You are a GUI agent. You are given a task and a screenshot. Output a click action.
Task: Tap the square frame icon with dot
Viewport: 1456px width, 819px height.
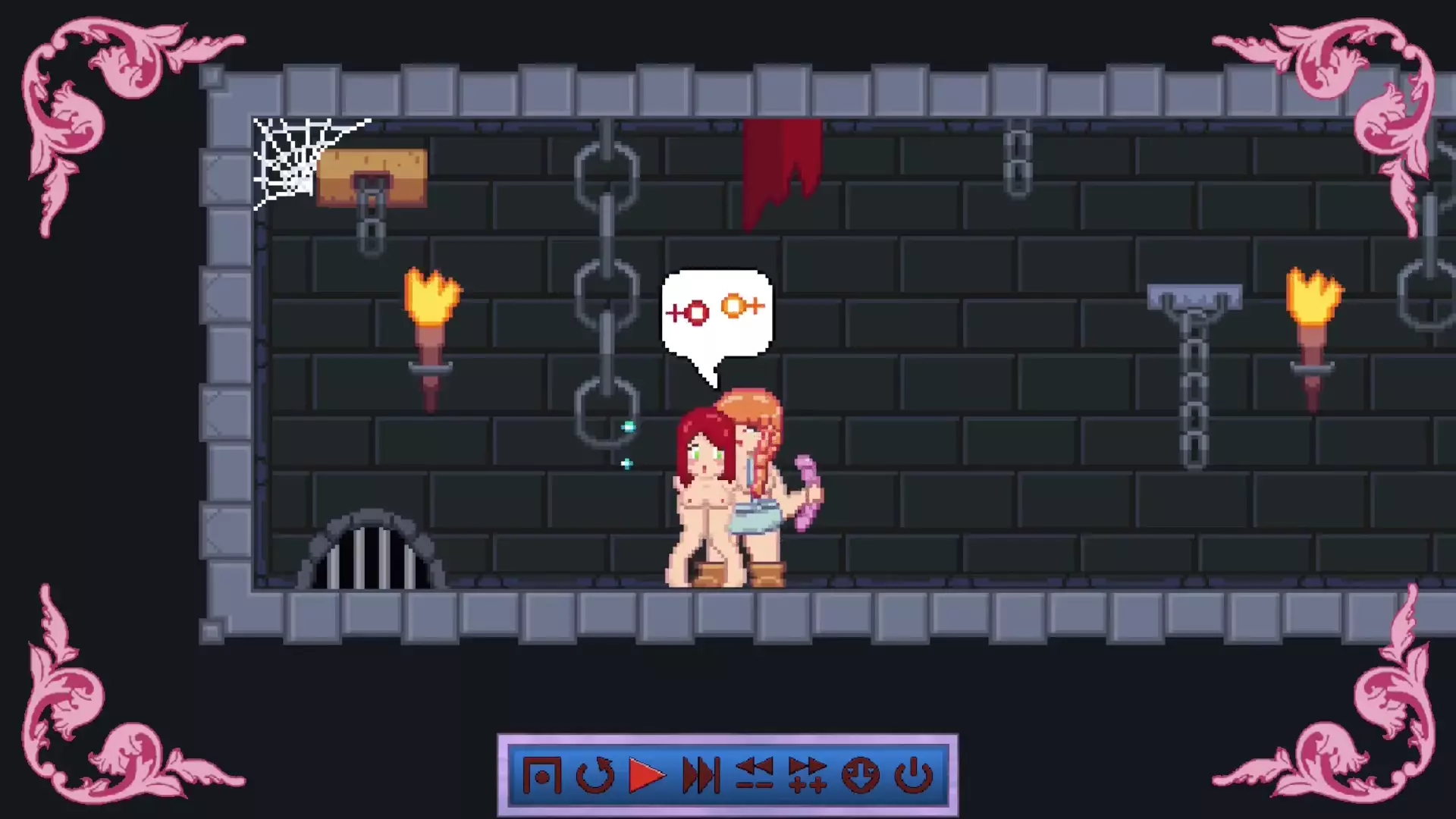tap(541, 776)
